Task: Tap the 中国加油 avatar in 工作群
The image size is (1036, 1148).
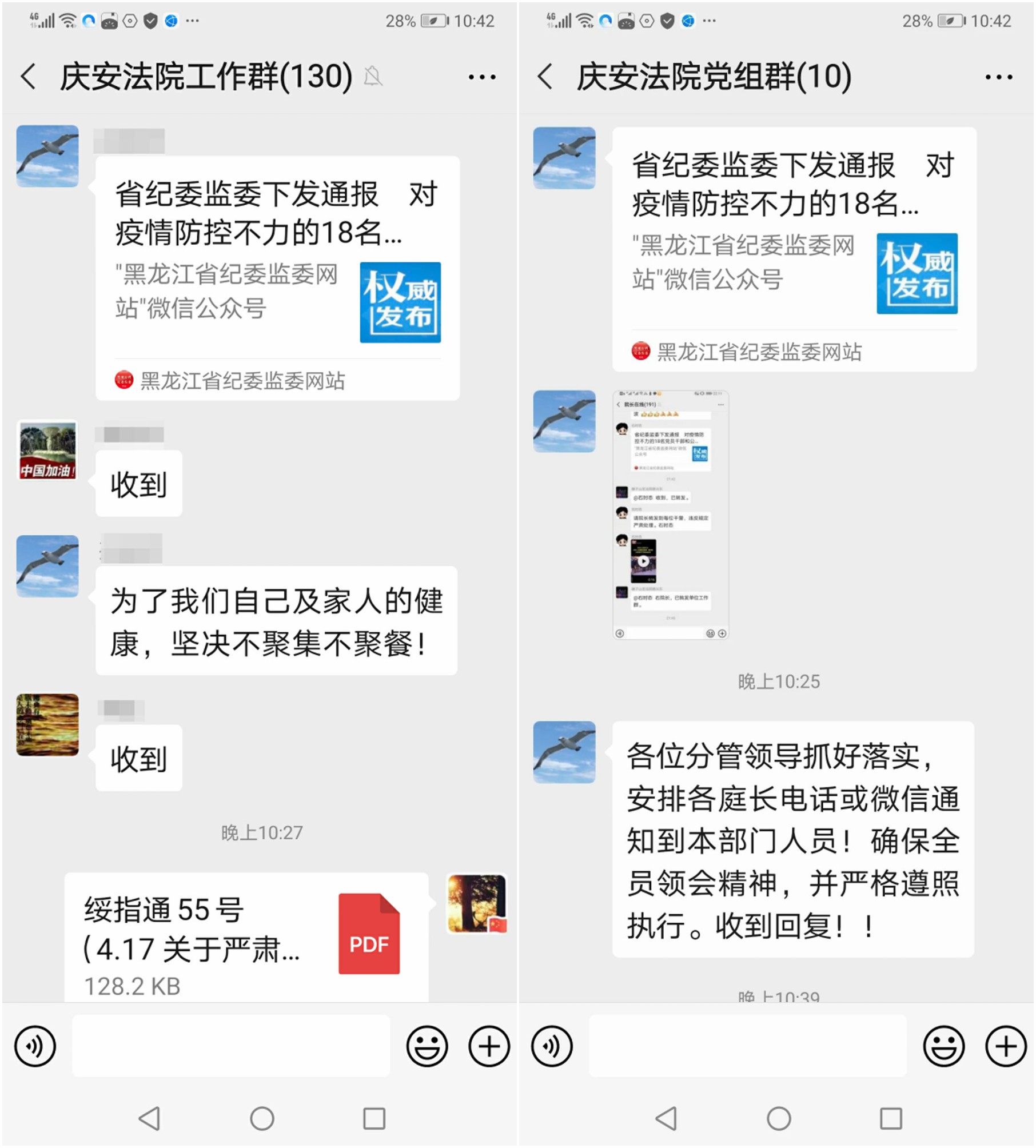Action: [x=47, y=451]
